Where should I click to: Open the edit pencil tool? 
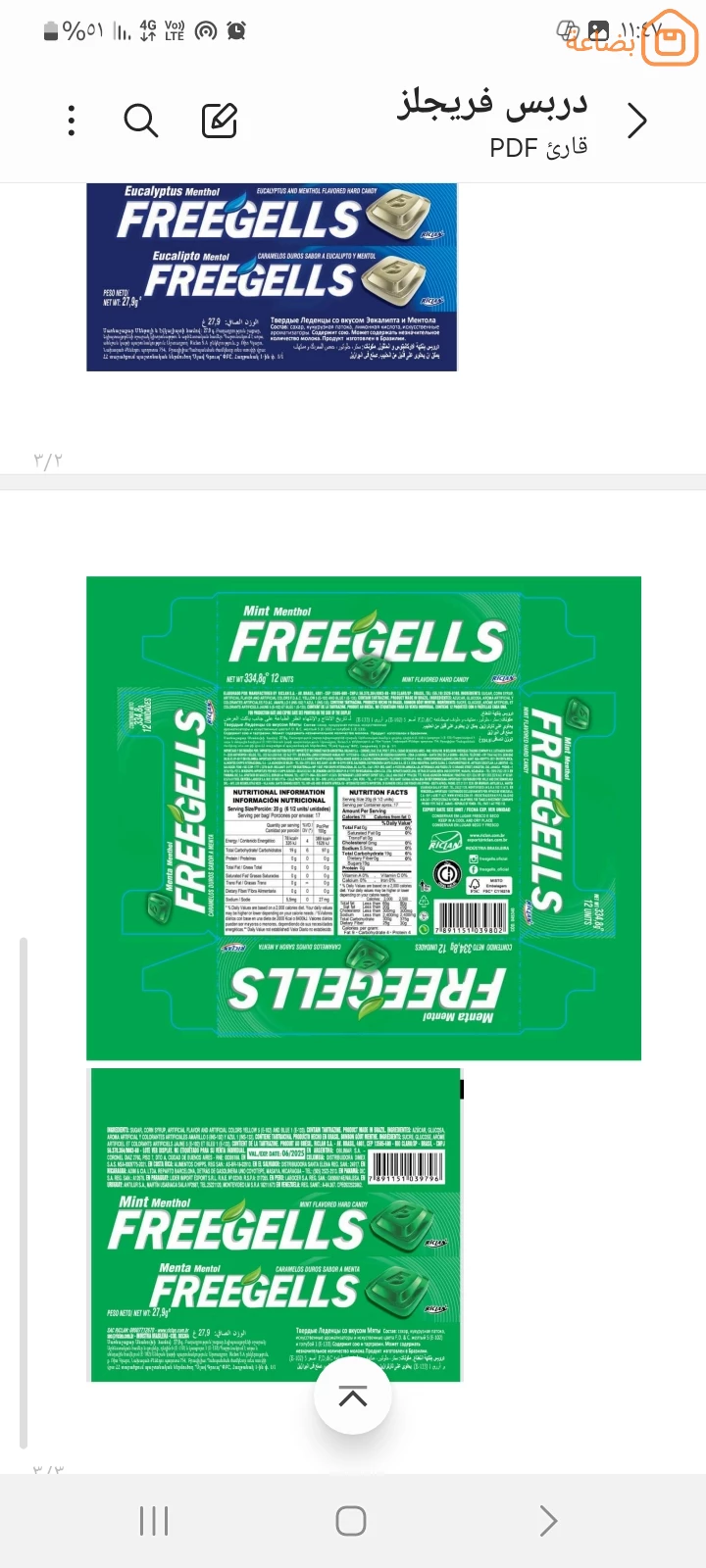tap(220, 120)
